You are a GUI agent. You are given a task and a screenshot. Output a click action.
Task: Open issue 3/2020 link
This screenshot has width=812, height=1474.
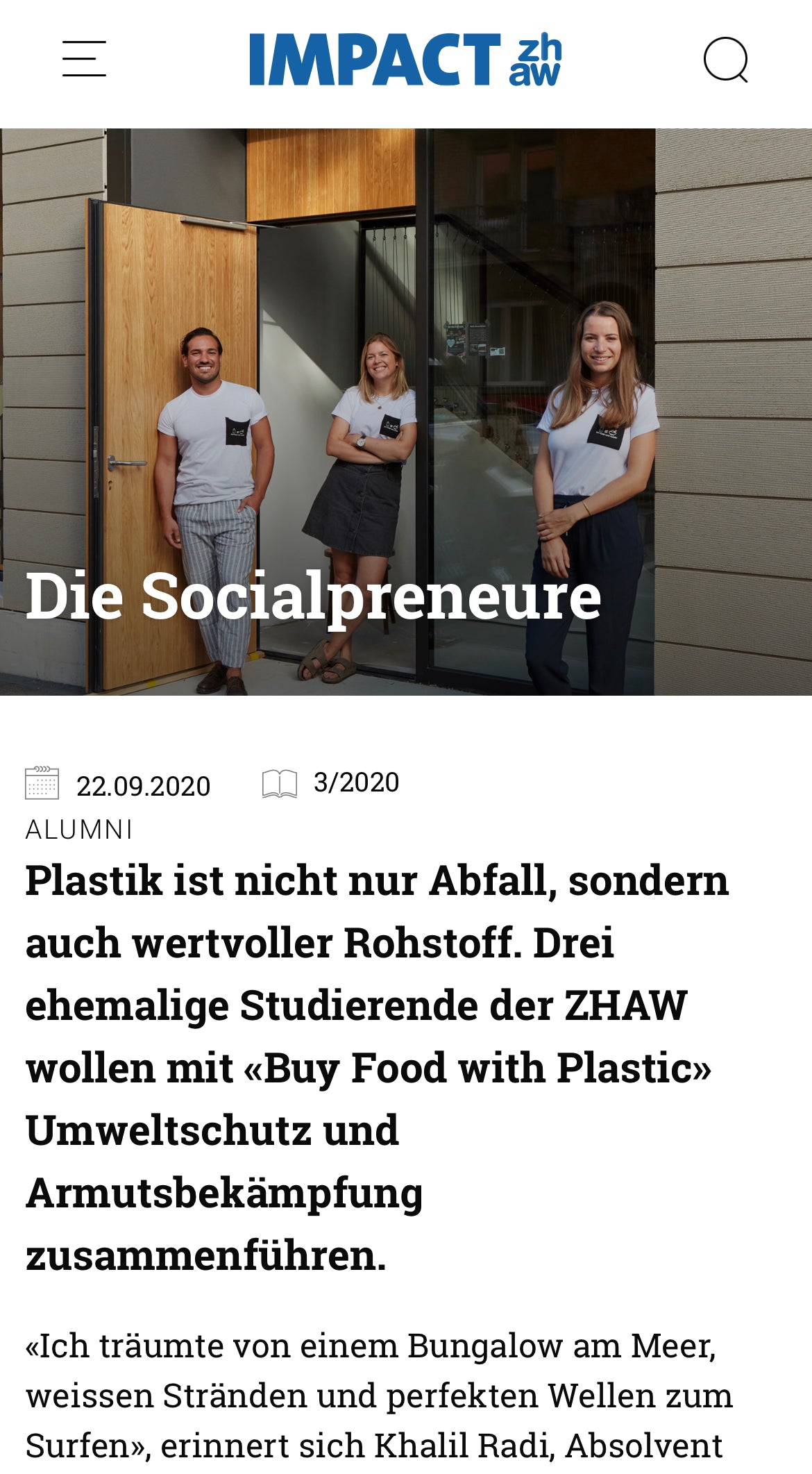[x=355, y=783]
